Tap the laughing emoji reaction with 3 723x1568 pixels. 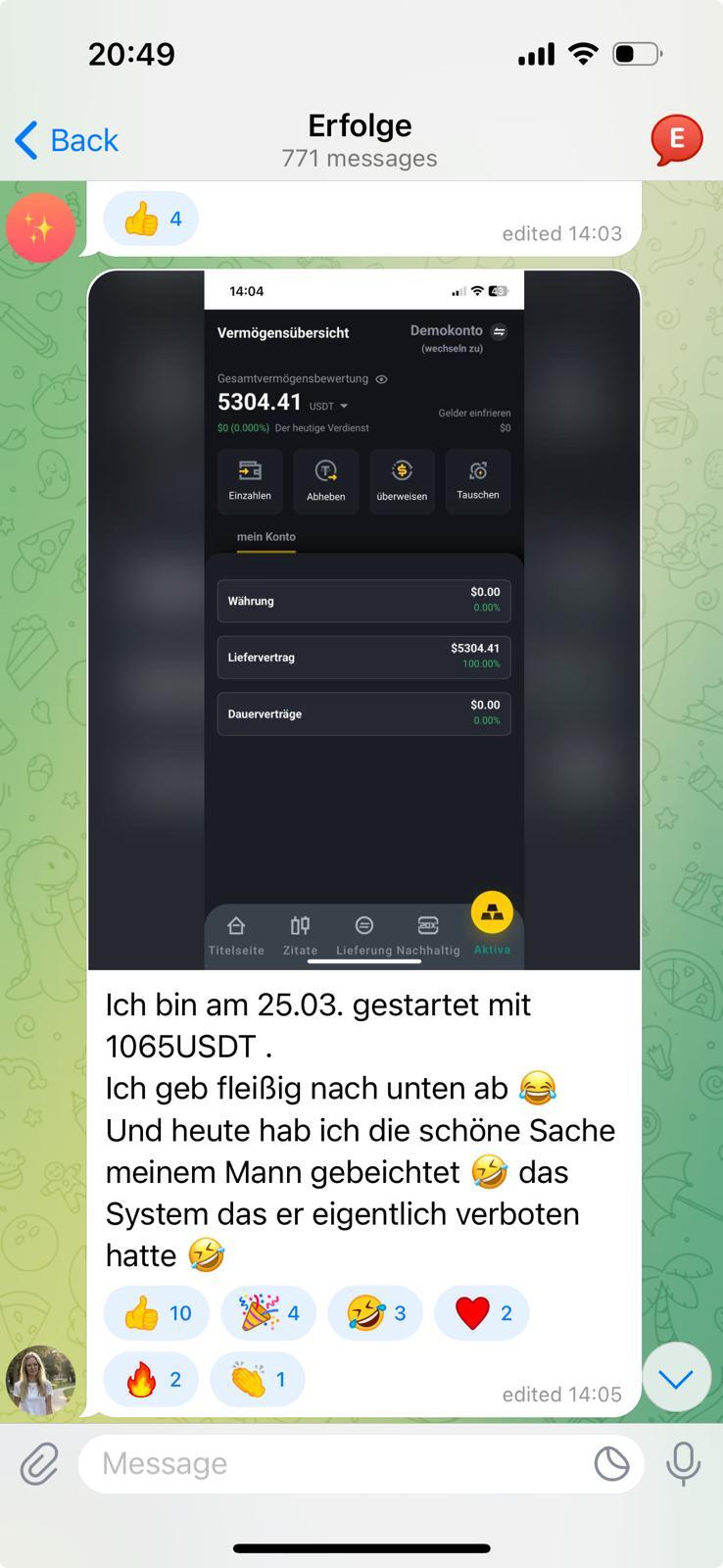point(375,1313)
